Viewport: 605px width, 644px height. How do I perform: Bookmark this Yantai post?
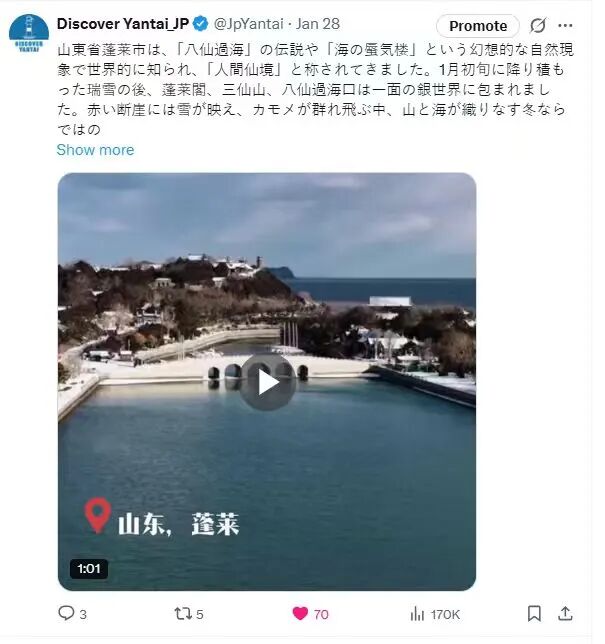click(x=535, y=613)
